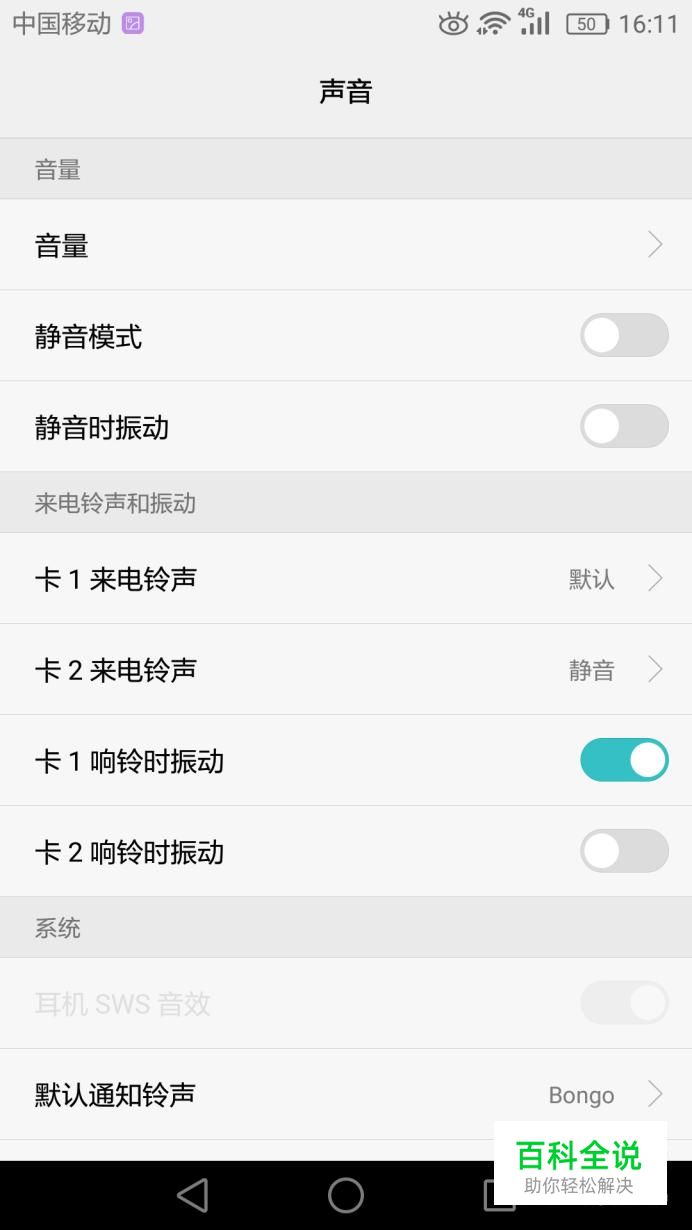The image size is (692, 1230).
Task: Open 卡 1 来电铃声 ringtone settings
Action: [x=346, y=579]
